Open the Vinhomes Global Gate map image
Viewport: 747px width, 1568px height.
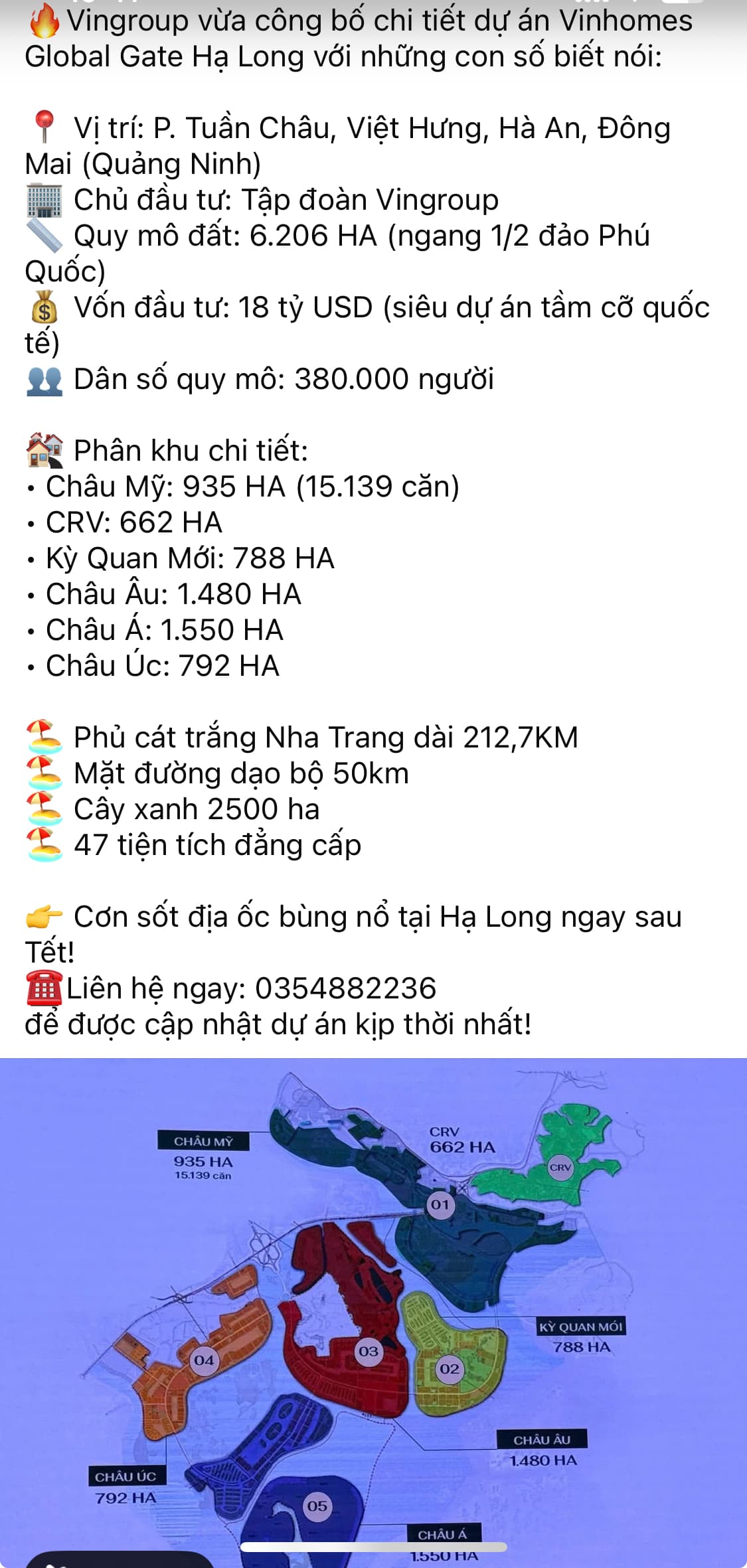[373, 1311]
